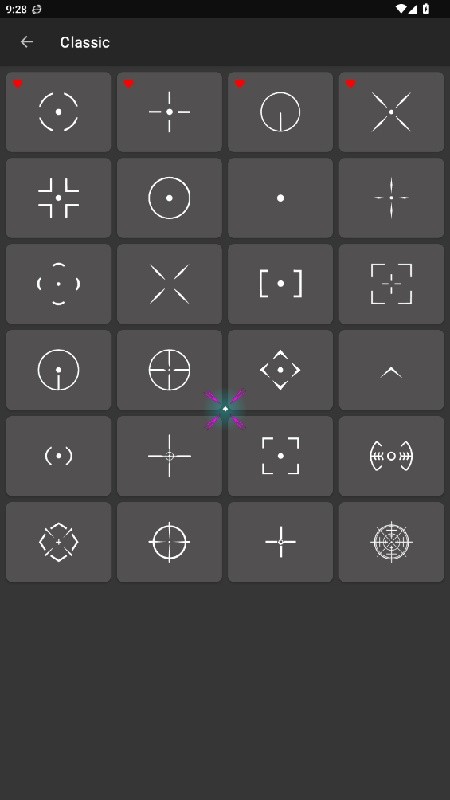The image size is (450, 800).
Task: Pick the diamond arrows crosshair with dot
Action: pyautogui.click(x=280, y=370)
